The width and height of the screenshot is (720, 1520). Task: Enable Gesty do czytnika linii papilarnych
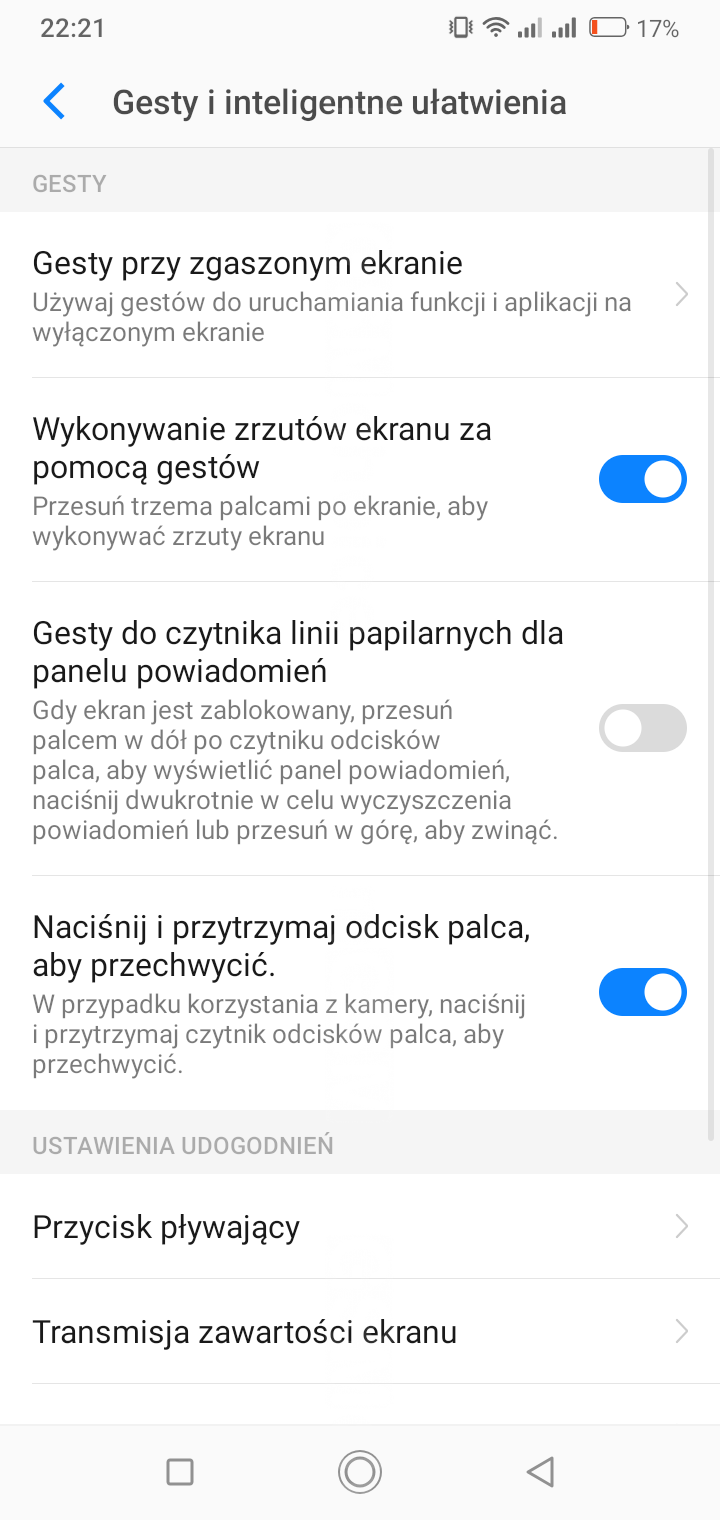tap(642, 728)
